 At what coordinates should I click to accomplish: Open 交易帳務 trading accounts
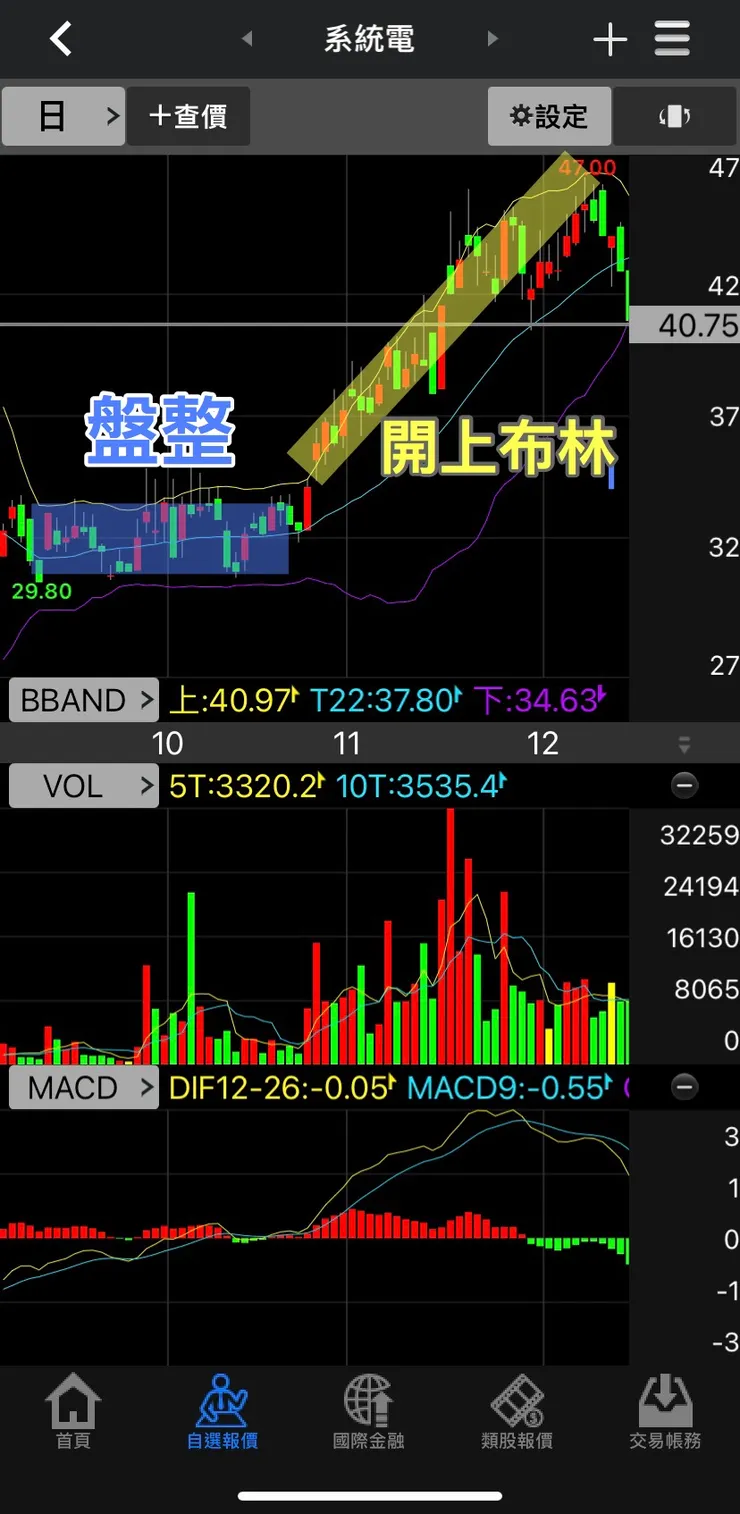click(664, 1410)
